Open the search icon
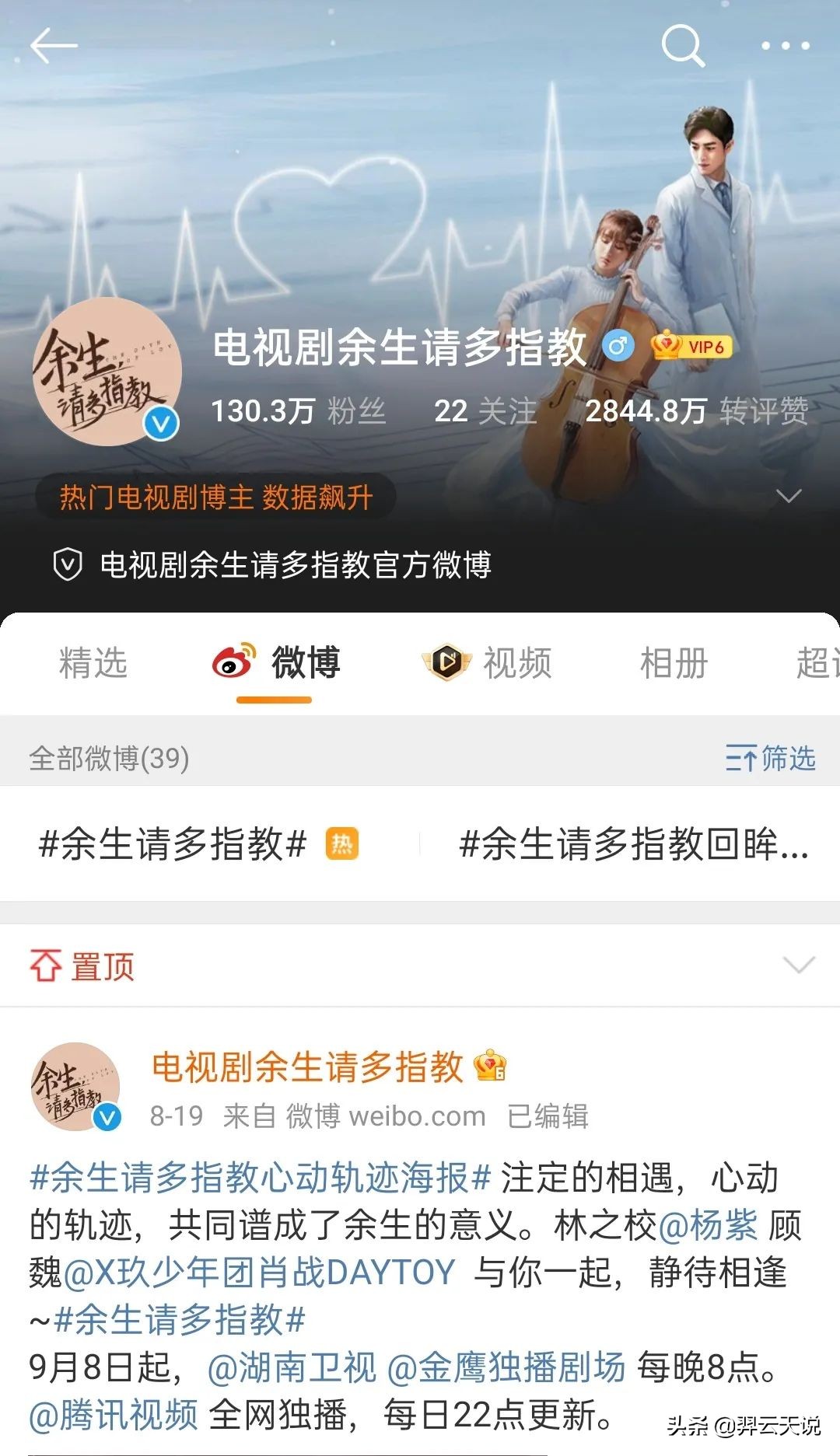 (683, 47)
